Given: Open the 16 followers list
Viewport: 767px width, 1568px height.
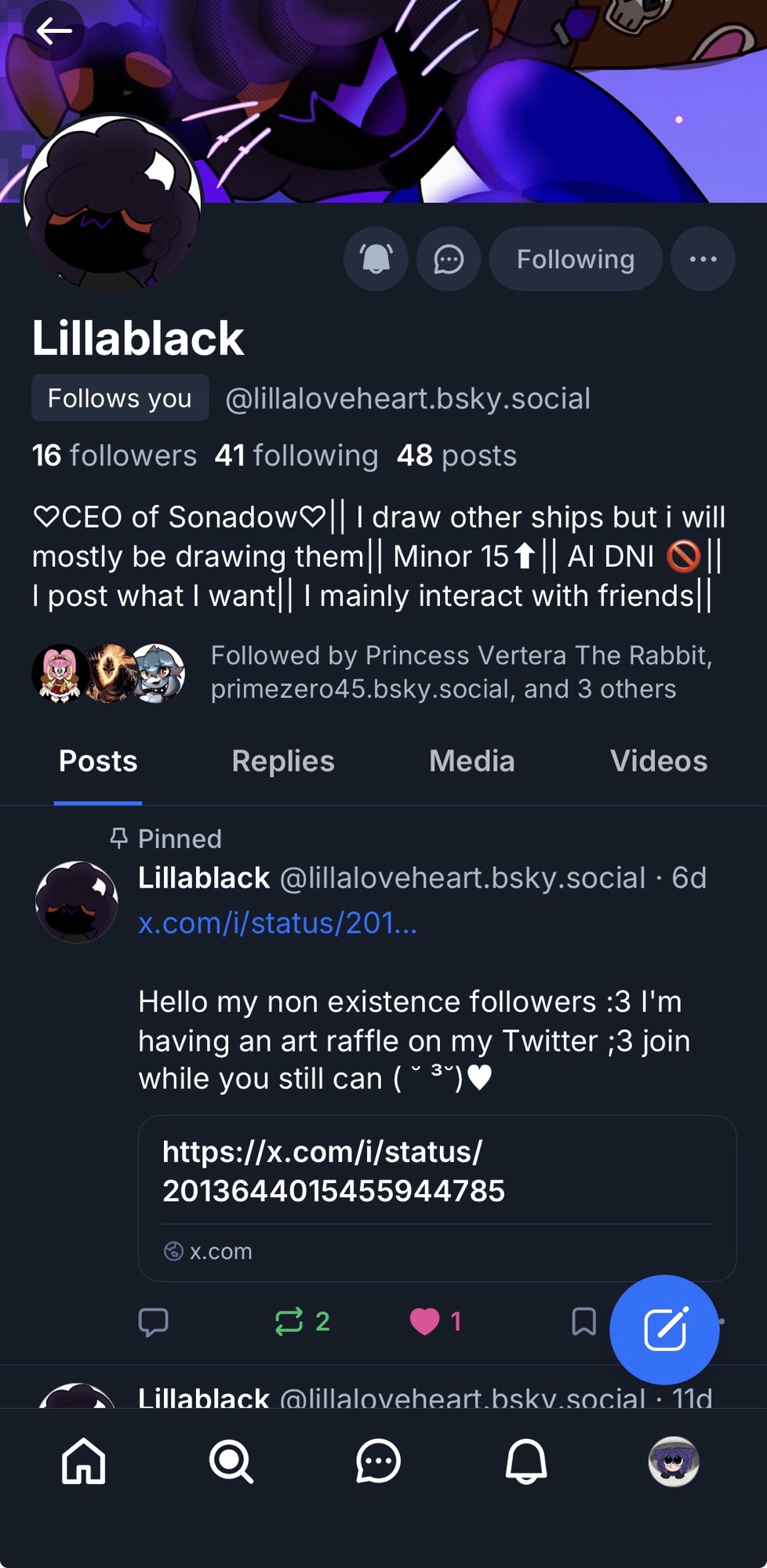Looking at the screenshot, I should click(115, 456).
